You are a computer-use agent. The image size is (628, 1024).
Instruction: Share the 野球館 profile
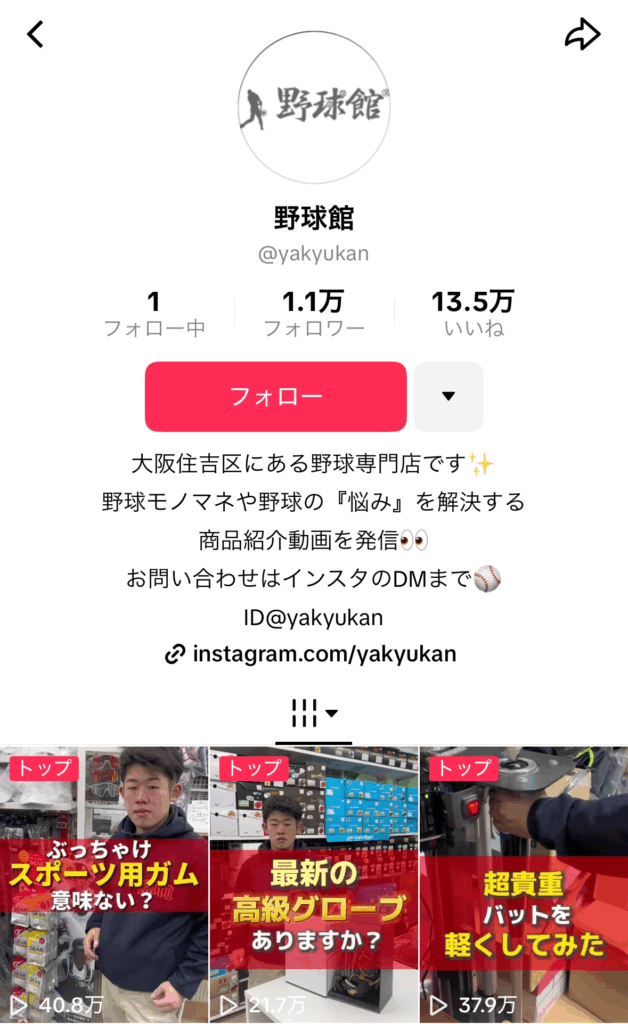coord(582,35)
